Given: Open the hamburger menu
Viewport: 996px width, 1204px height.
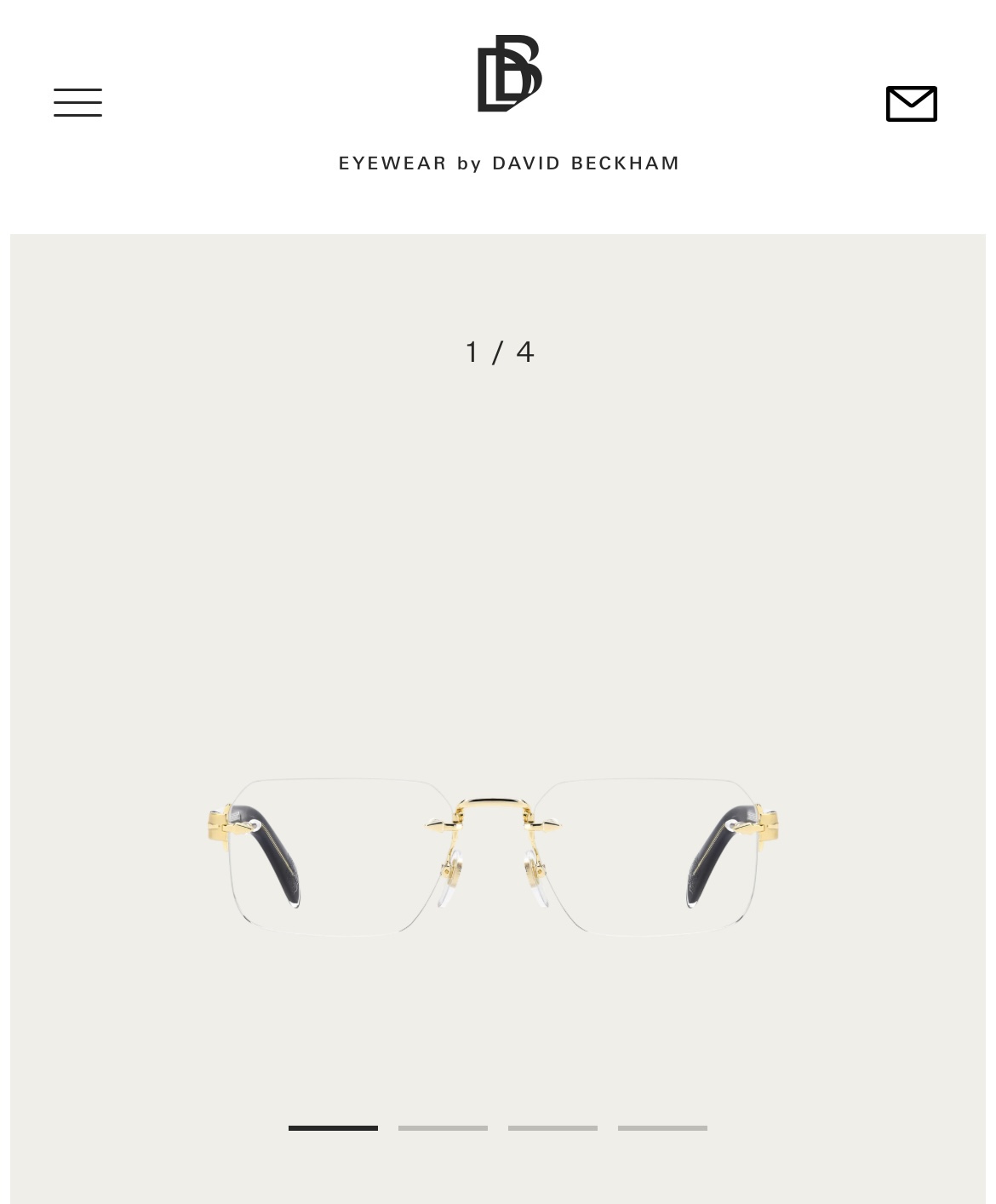Looking at the screenshot, I should [x=77, y=102].
